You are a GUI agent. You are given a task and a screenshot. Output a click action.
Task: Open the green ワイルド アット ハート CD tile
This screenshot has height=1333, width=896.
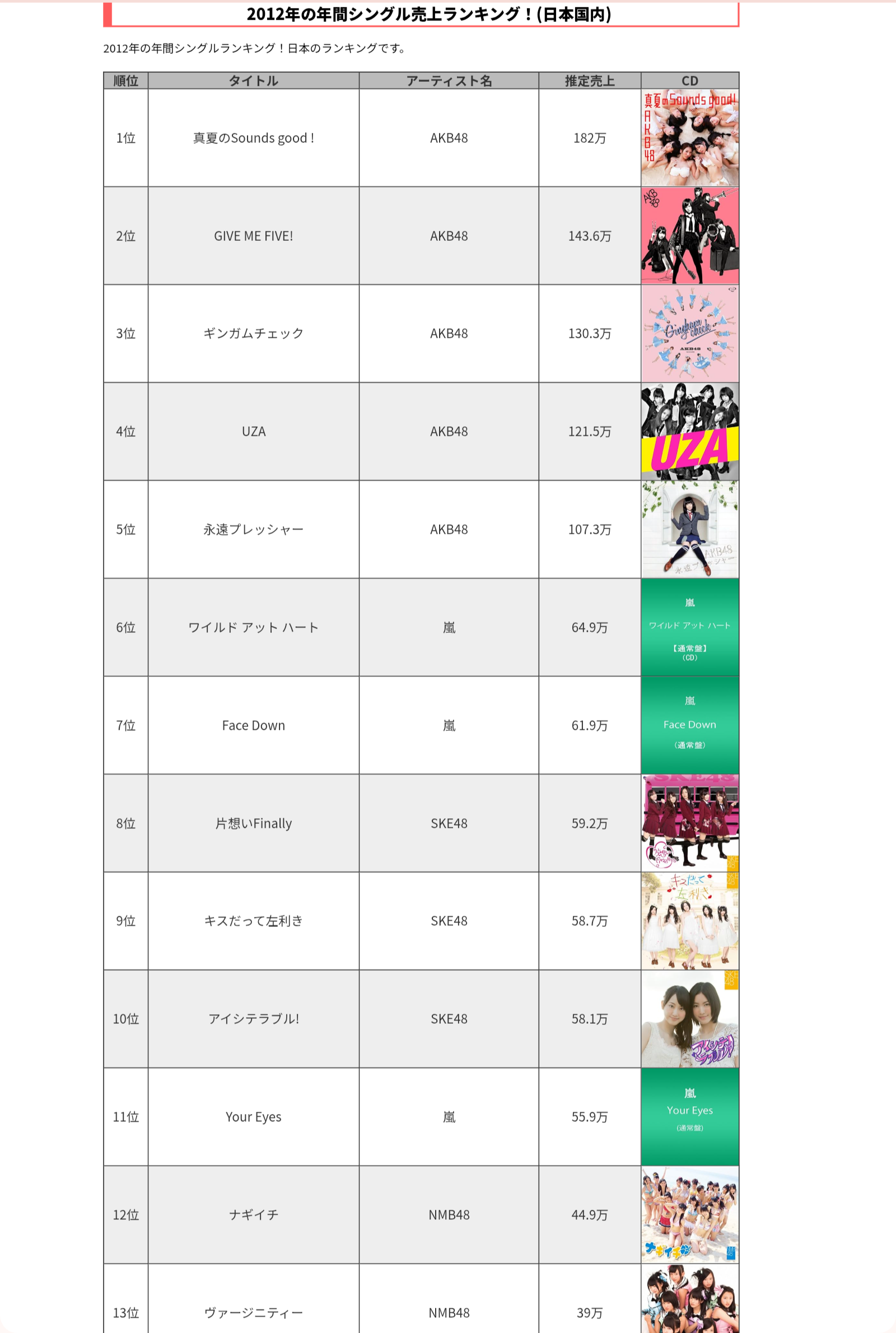(x=690, y=627)
